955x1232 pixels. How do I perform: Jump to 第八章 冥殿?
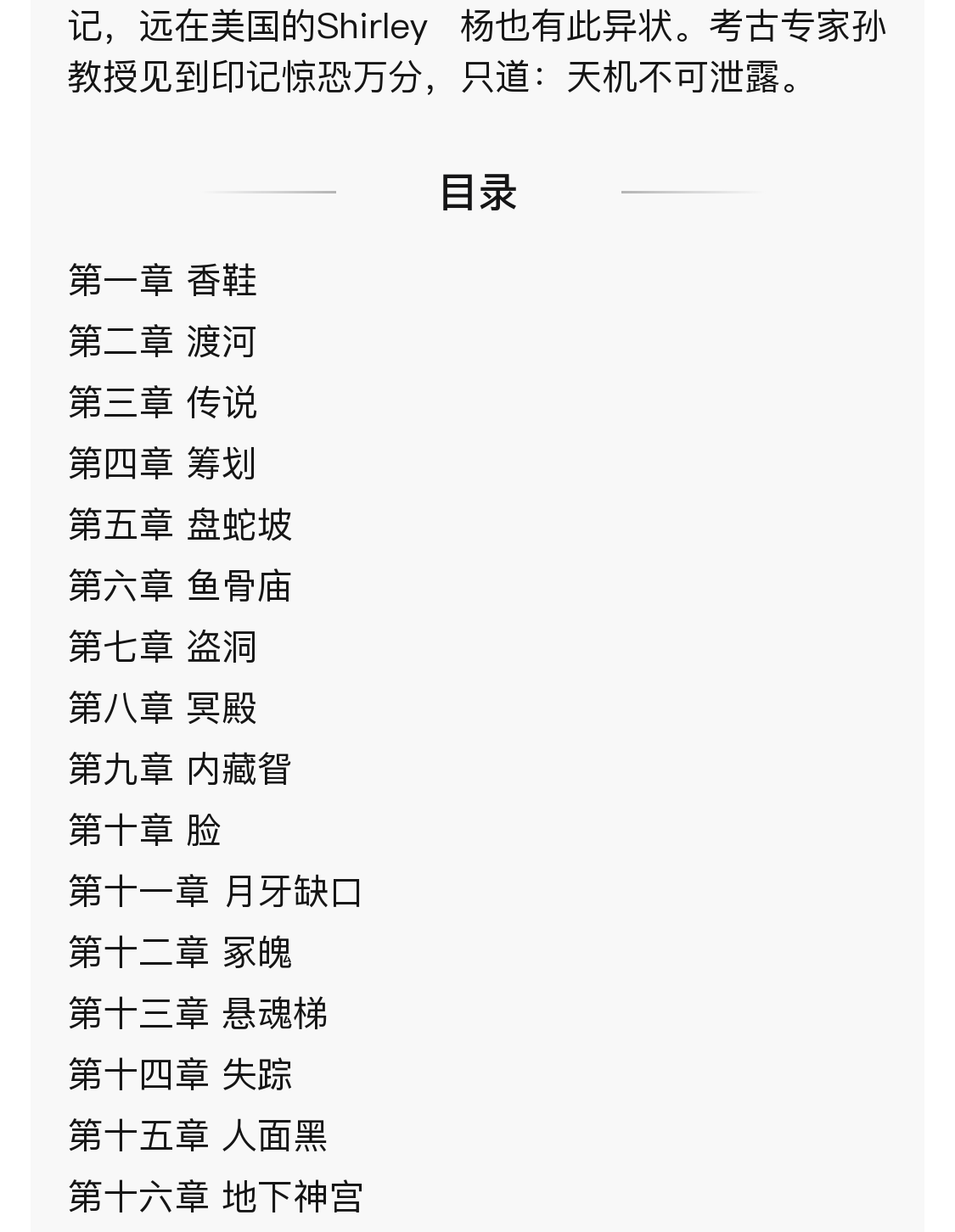[162, 708]
